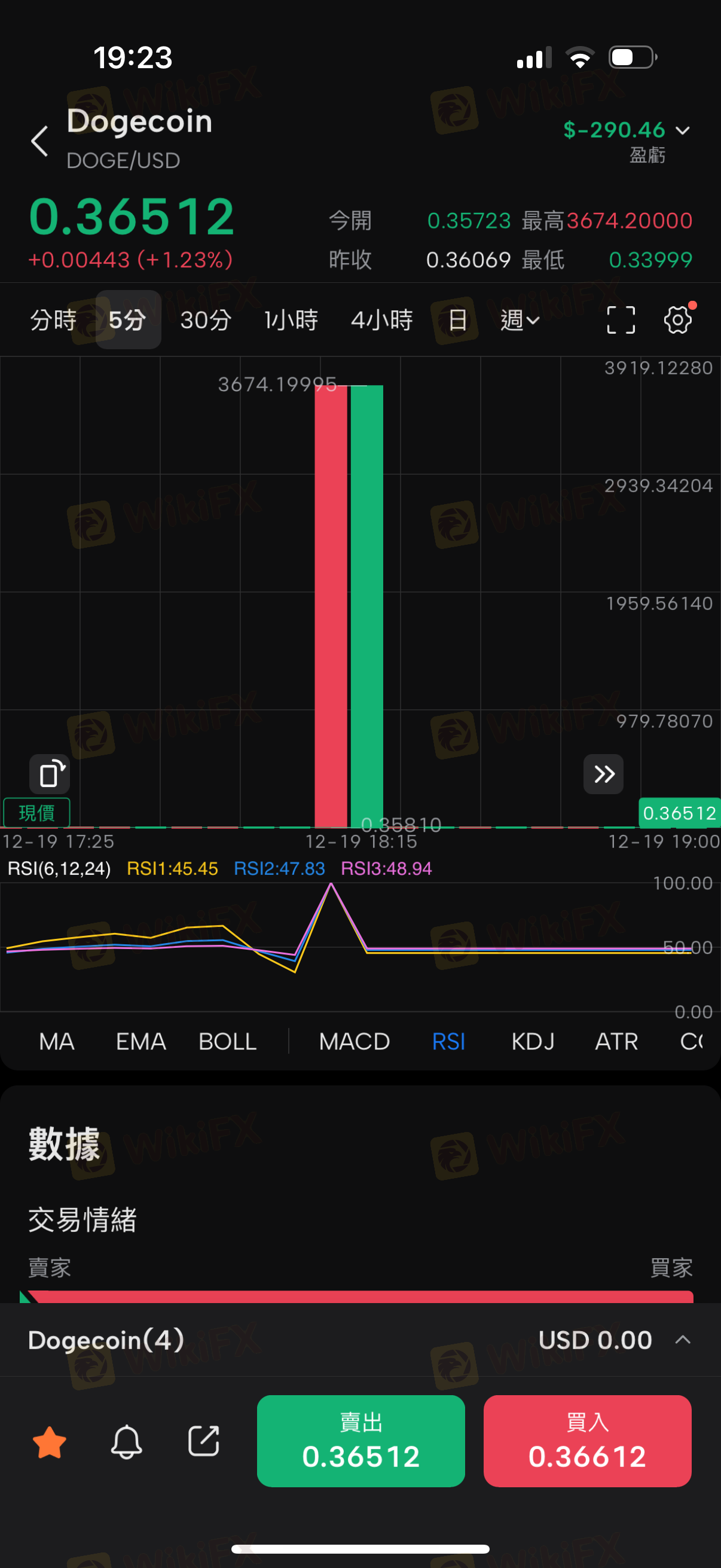The width and height of the screenshot is (721, 1568).
Task: Jump to latest candles with double arrow
Action: click(x=603, y=774)
